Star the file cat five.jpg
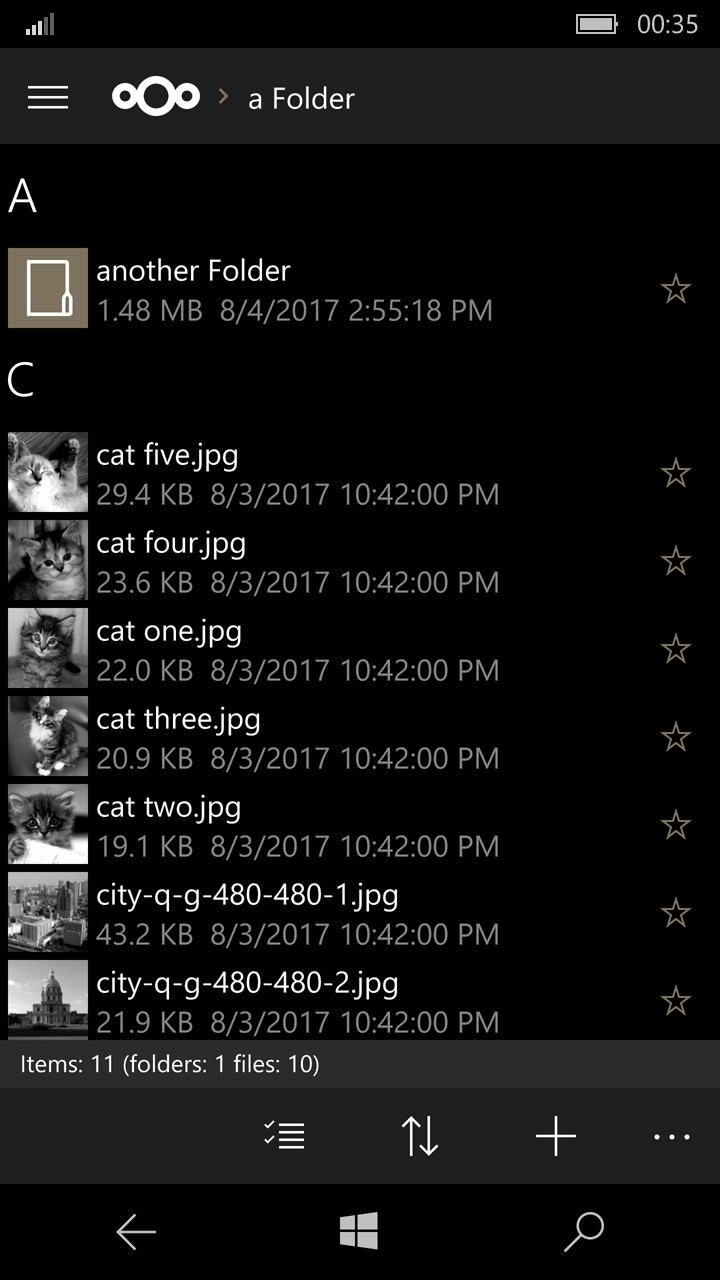This screenshot has height=1280, width=720. pos(676,473)
